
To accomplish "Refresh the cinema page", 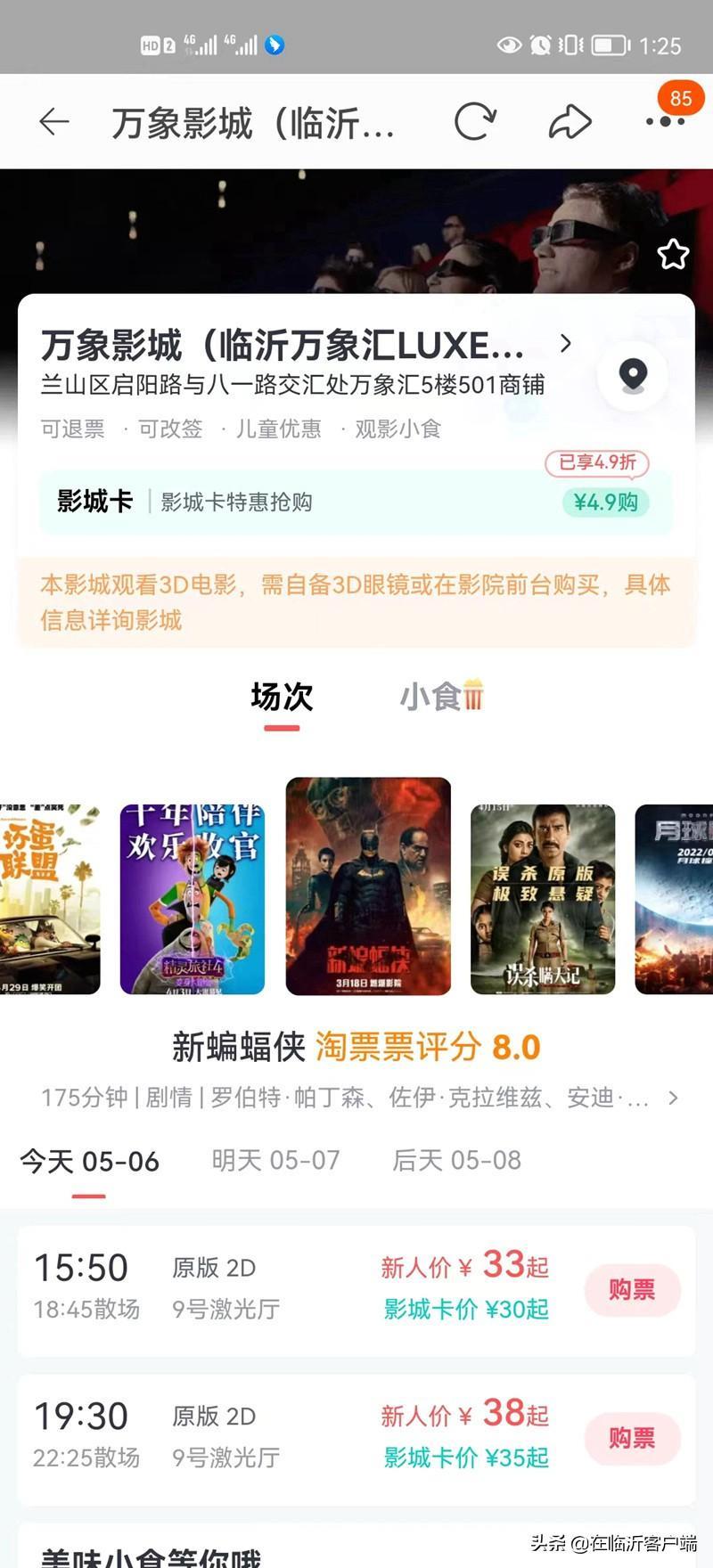I will pyautogui.click(x=474, y=122).
